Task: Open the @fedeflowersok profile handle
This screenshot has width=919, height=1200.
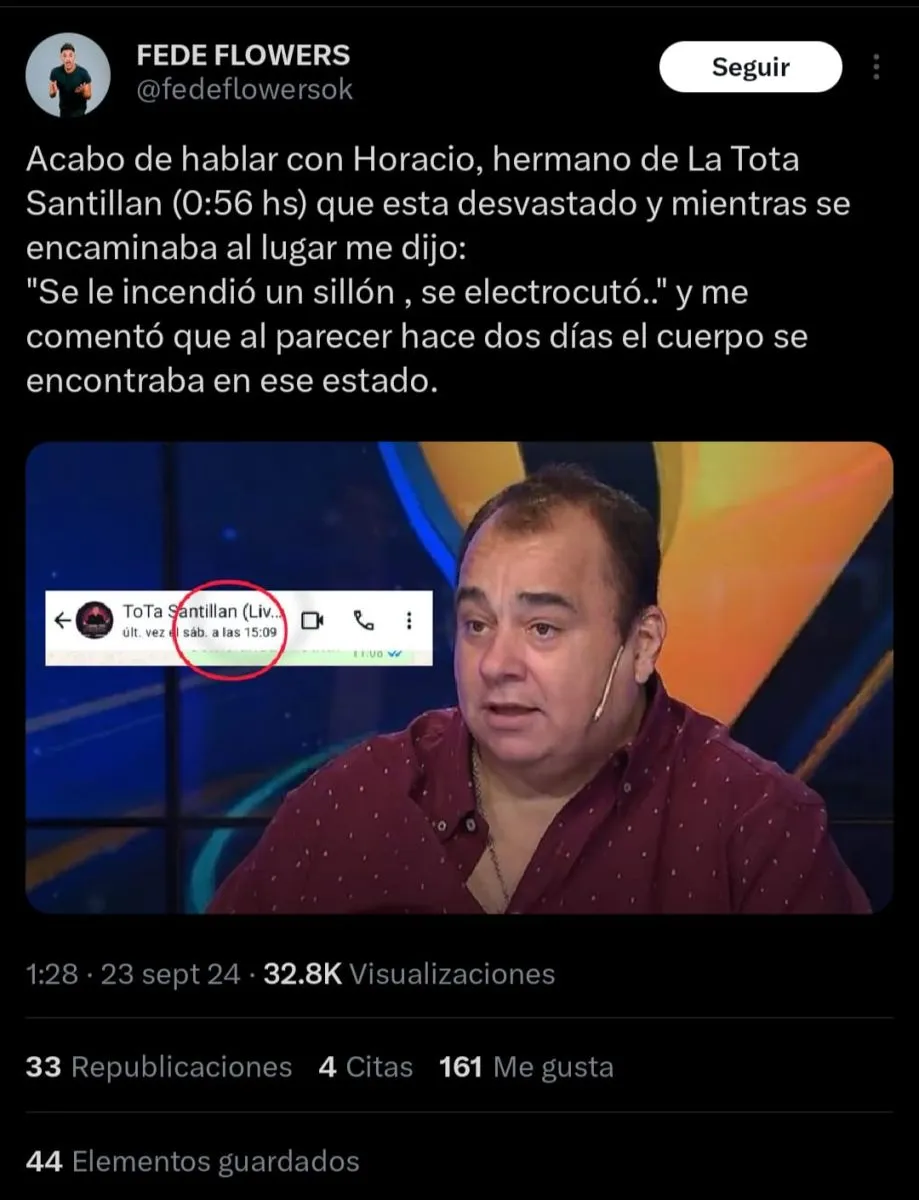Action: [244, 90]
